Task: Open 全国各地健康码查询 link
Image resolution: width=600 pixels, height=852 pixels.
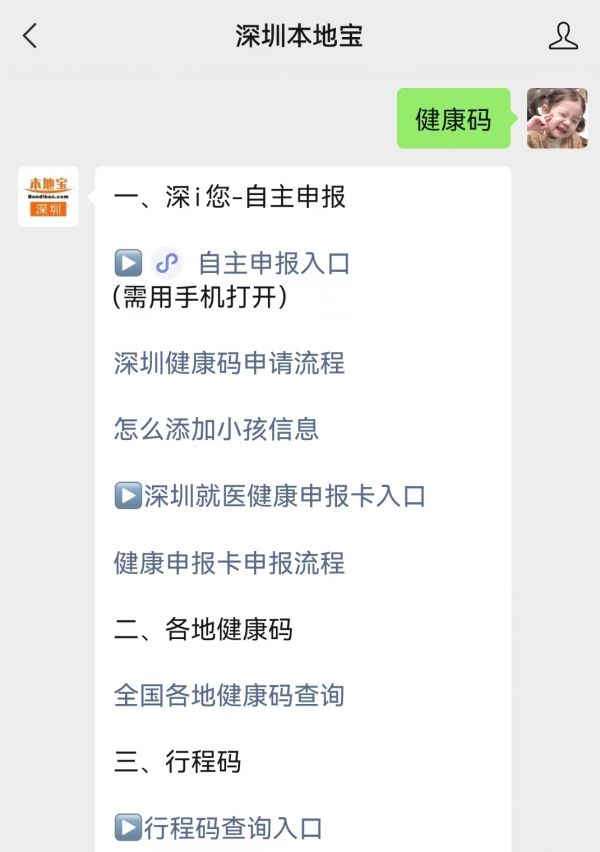Action: (229, 695)
